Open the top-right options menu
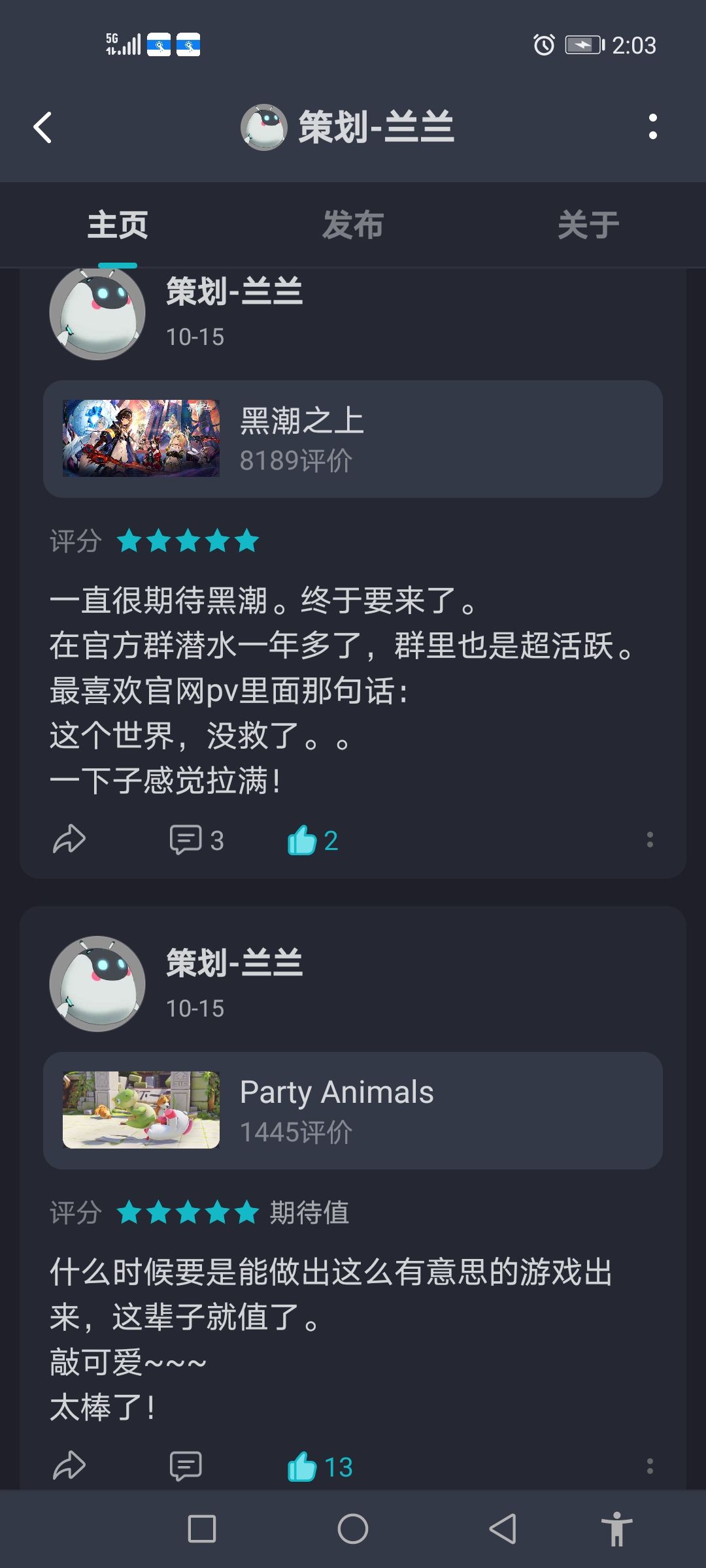706x1568 pixels. click(x=654, y=127)
